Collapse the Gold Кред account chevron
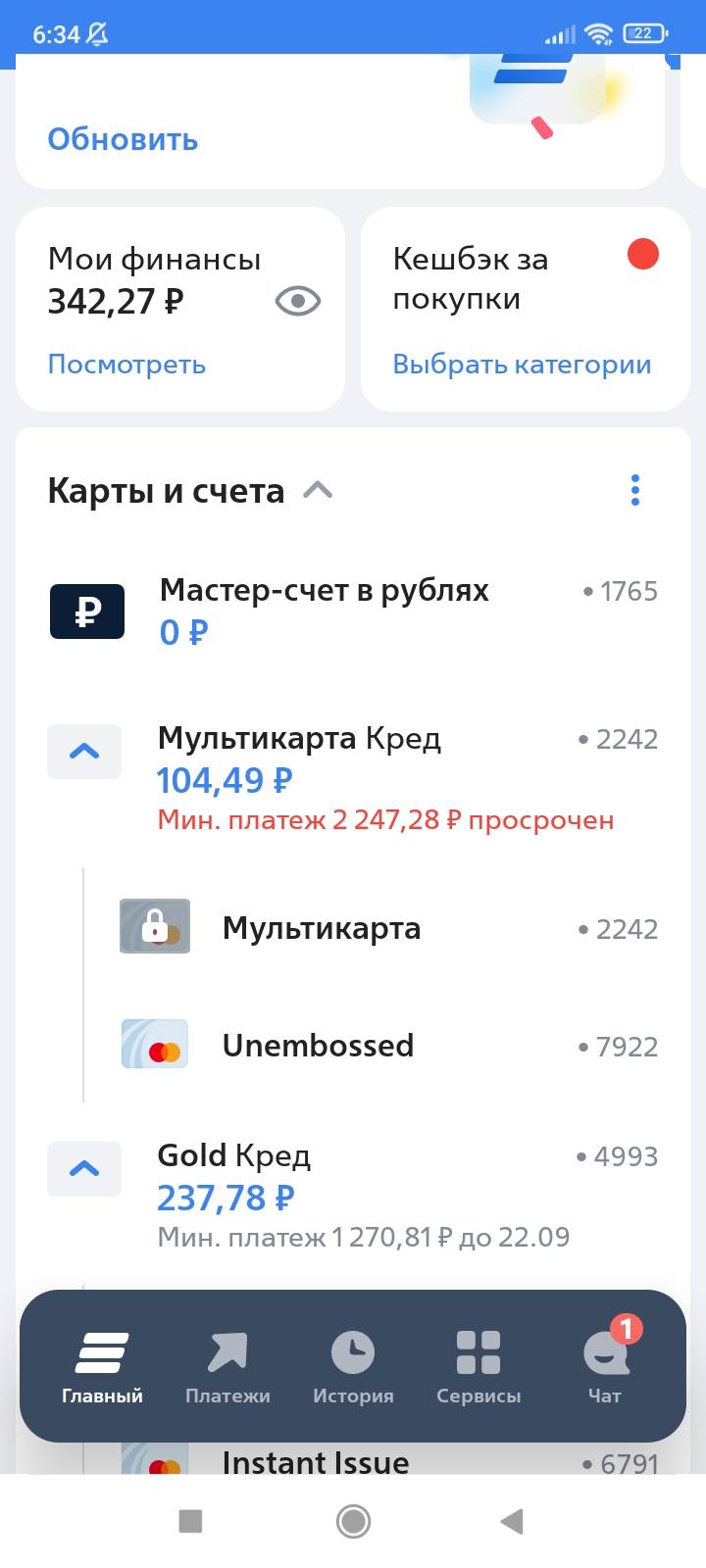The image size is (706, 1568). pyautogui.click(x=83, y=1168)
